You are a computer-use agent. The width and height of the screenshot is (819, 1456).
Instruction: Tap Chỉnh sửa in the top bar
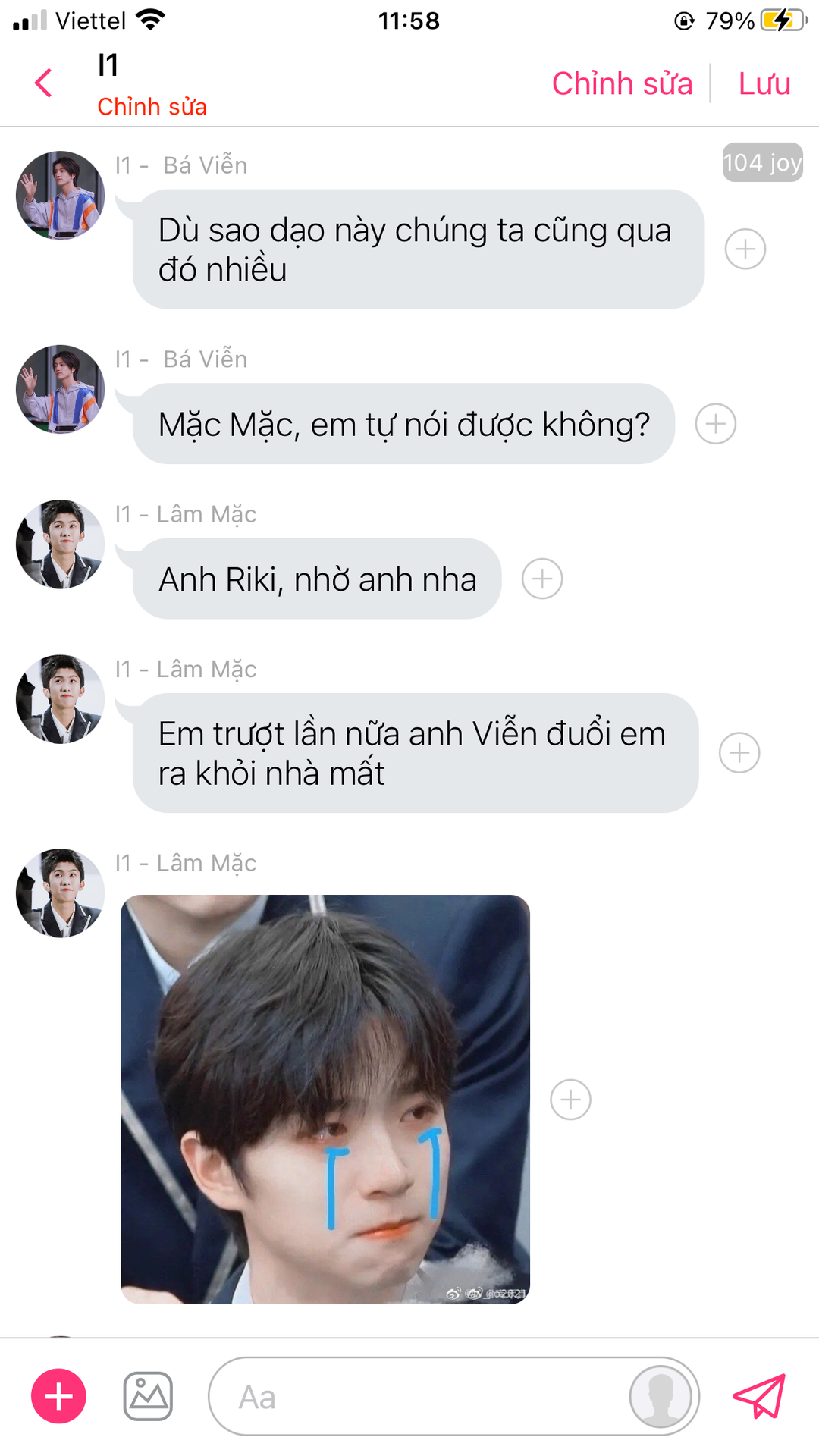622,83
